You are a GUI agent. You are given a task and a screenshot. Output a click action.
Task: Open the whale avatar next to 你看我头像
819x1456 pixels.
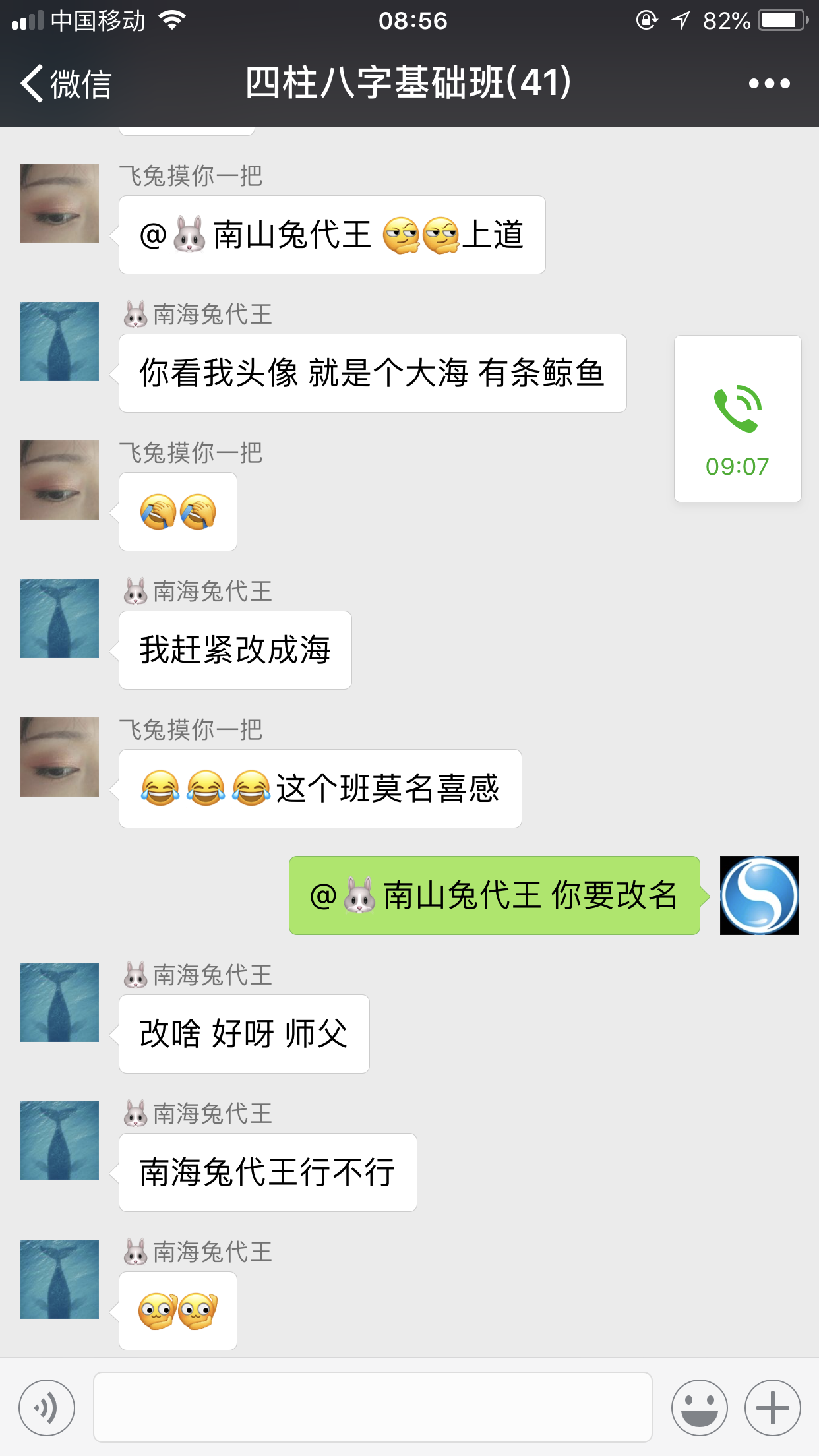(x=59, y=342)
